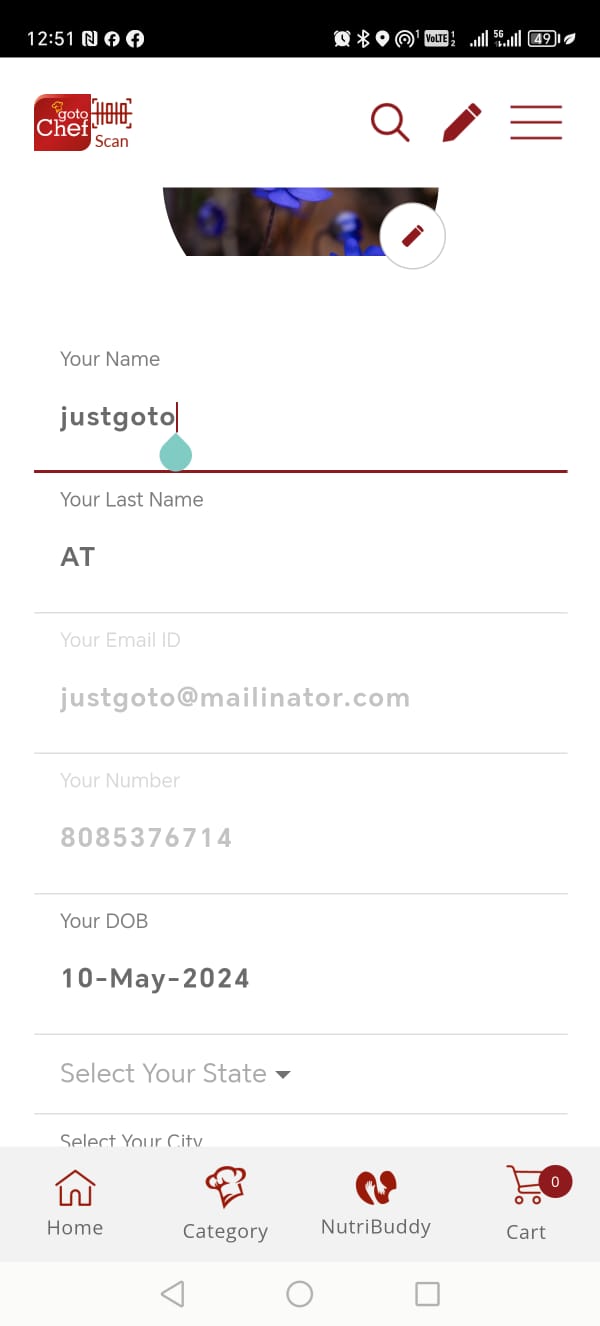Change the Your DOB date field
600x1326 pixels.
(x=300, y=978)
